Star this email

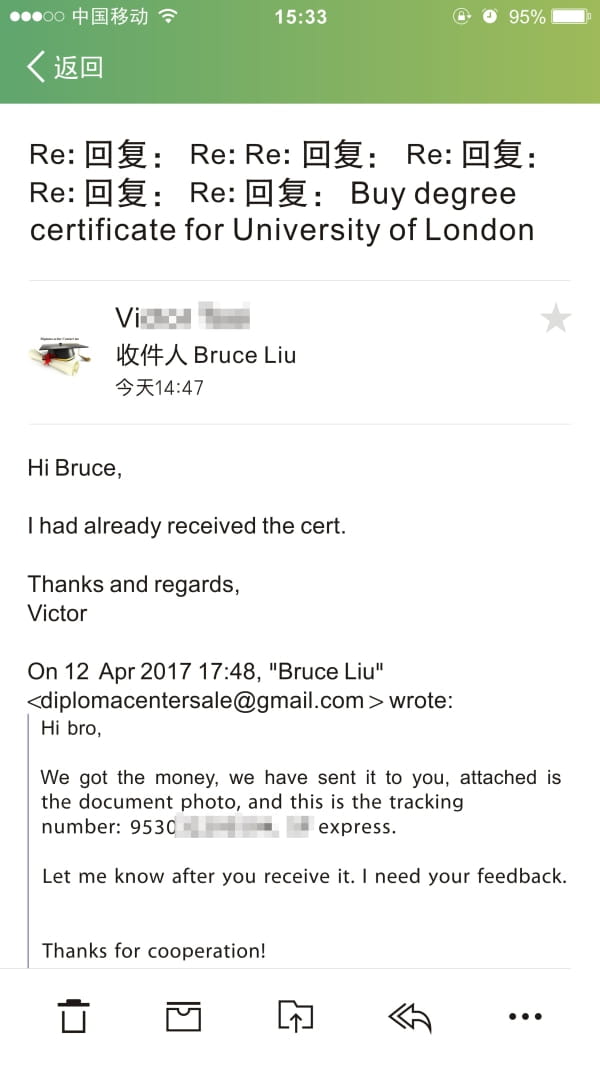pos(555,319)
